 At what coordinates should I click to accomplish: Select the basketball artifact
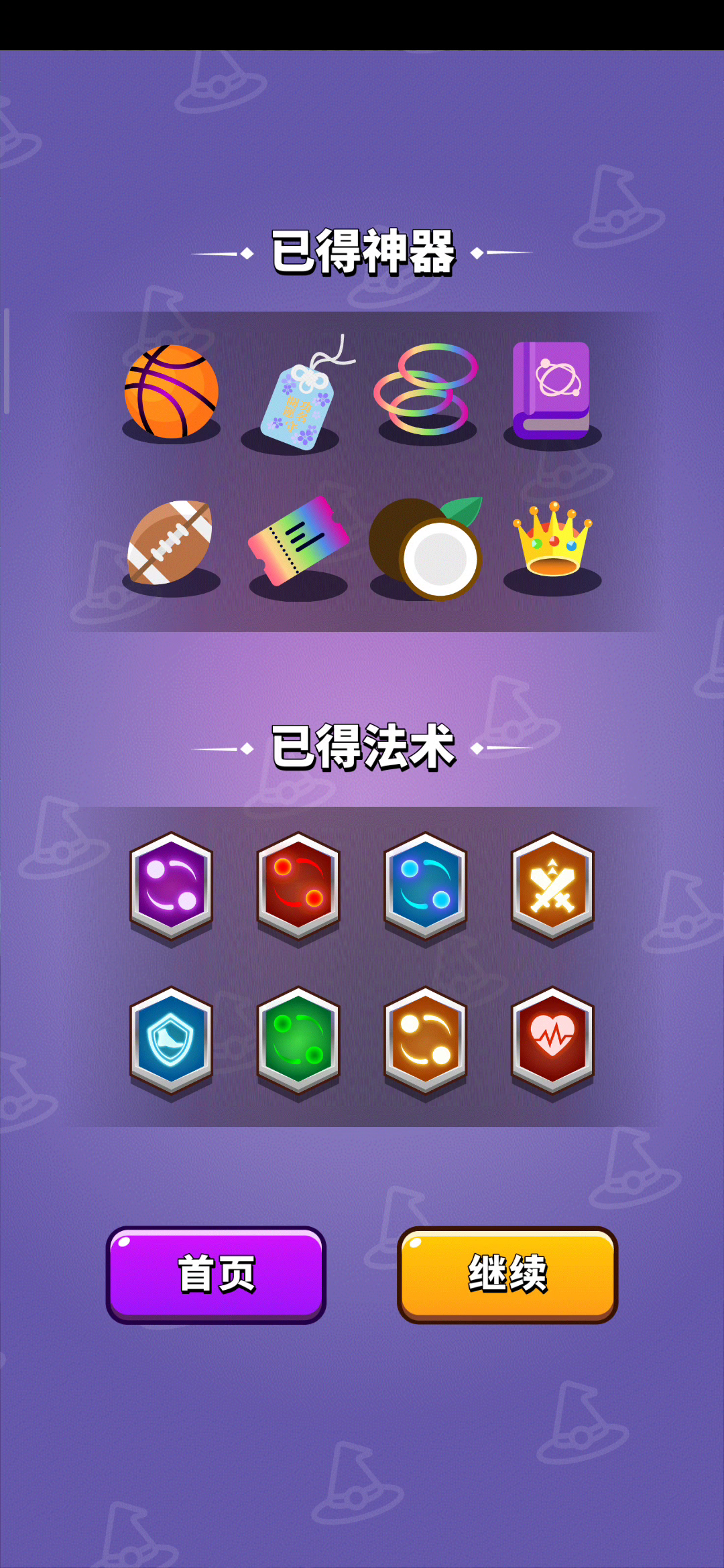[x=172, y=391]
